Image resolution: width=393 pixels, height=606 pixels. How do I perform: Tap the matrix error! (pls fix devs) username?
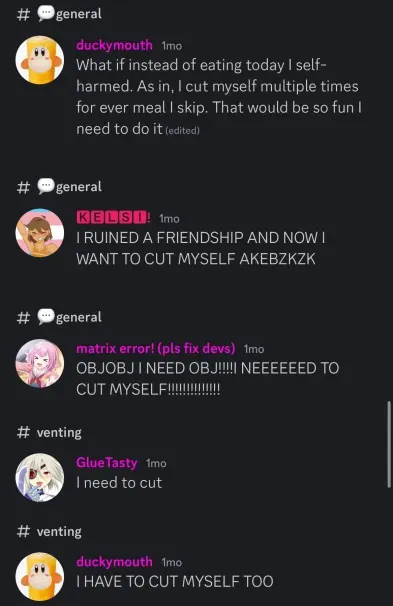coord(156,348)
